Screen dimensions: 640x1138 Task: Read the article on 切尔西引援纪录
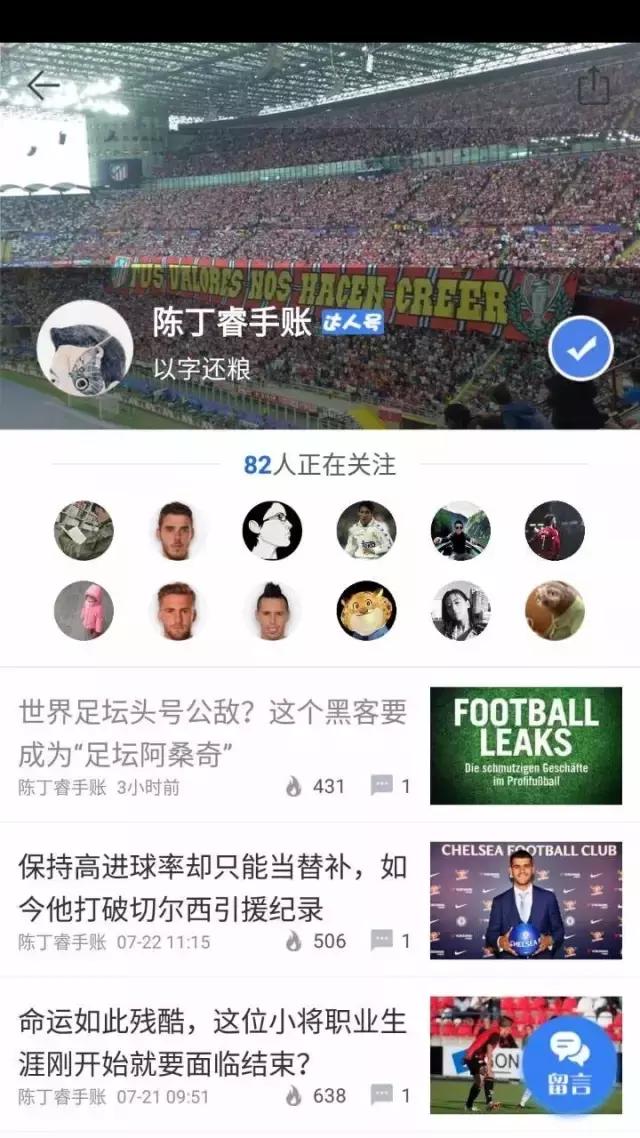(x=213, y=887)
